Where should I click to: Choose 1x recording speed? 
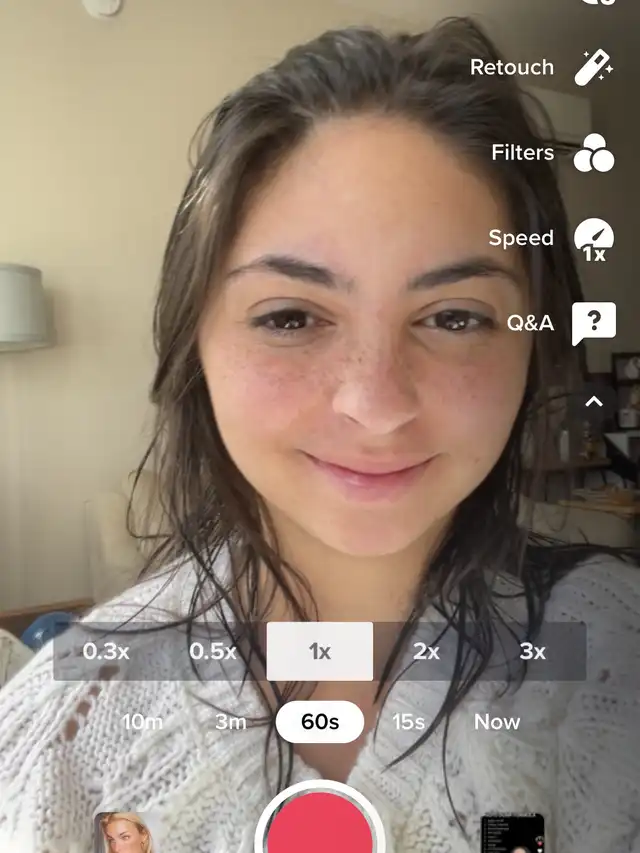point(319,651)
